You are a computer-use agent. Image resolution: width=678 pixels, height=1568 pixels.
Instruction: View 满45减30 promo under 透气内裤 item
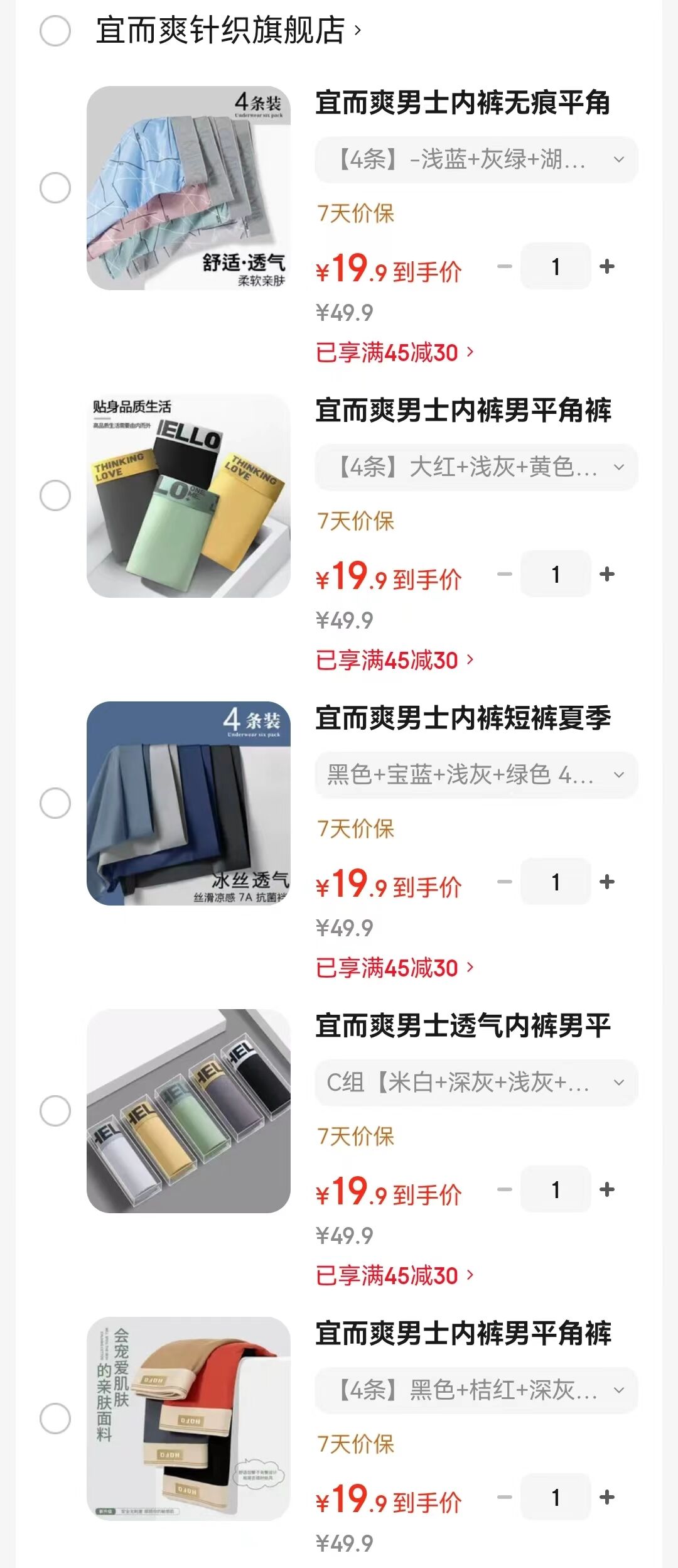[394, 1276]
